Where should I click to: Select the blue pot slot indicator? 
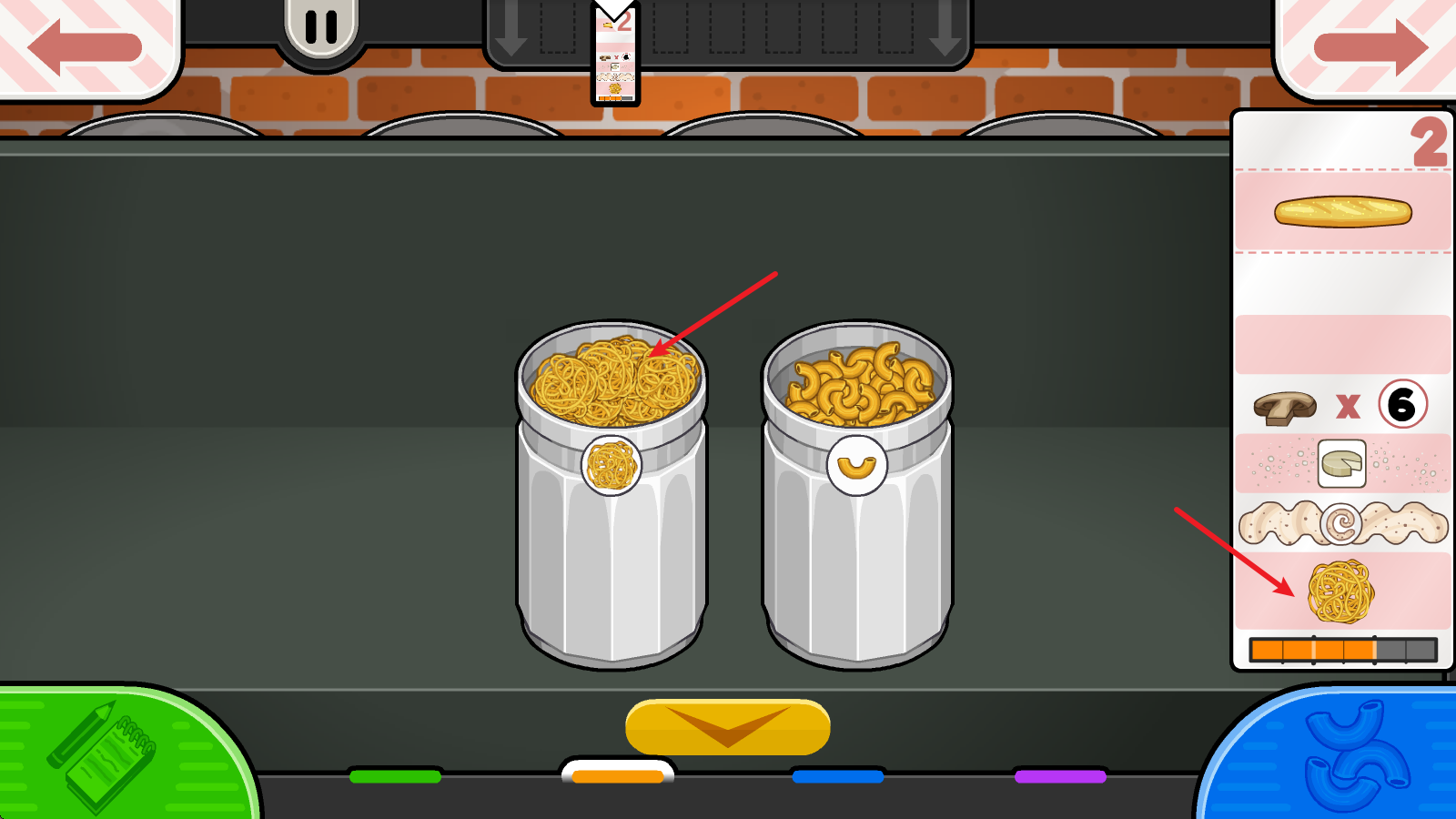pos(837,776)
